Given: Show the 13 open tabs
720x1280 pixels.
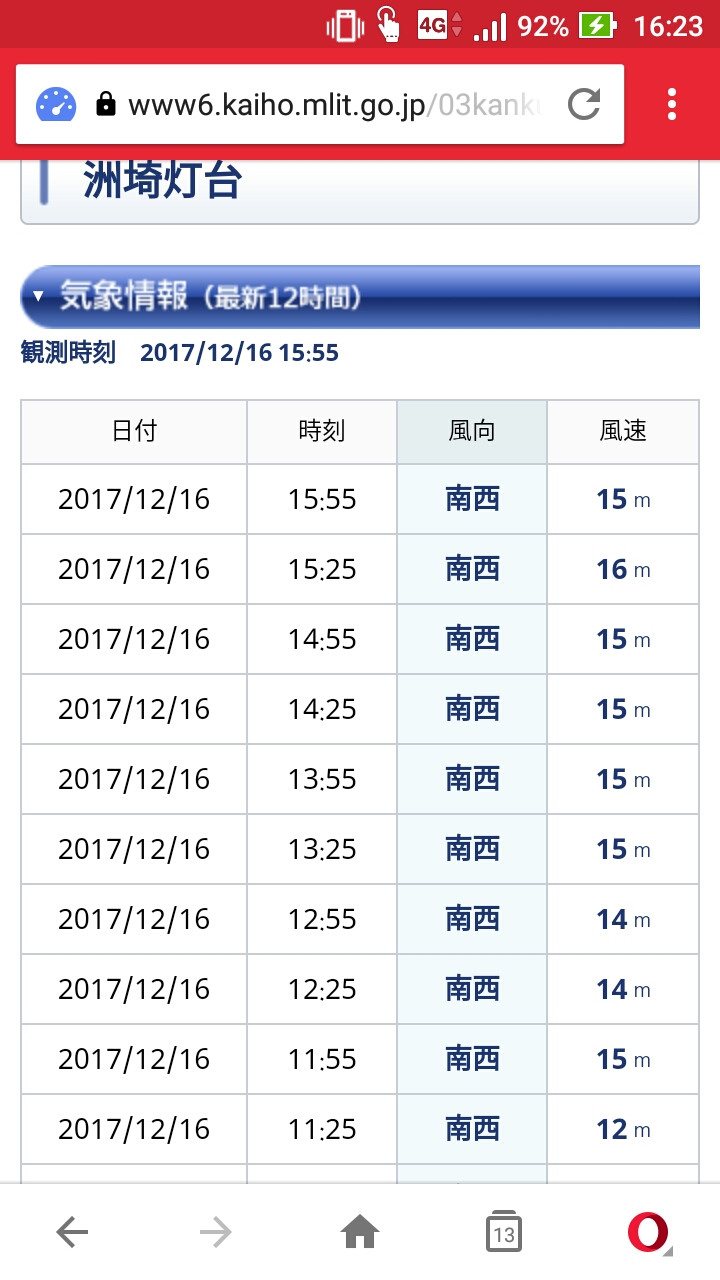Looking at the screenshot, I should pyautogui.click(x=504, y=1233).
